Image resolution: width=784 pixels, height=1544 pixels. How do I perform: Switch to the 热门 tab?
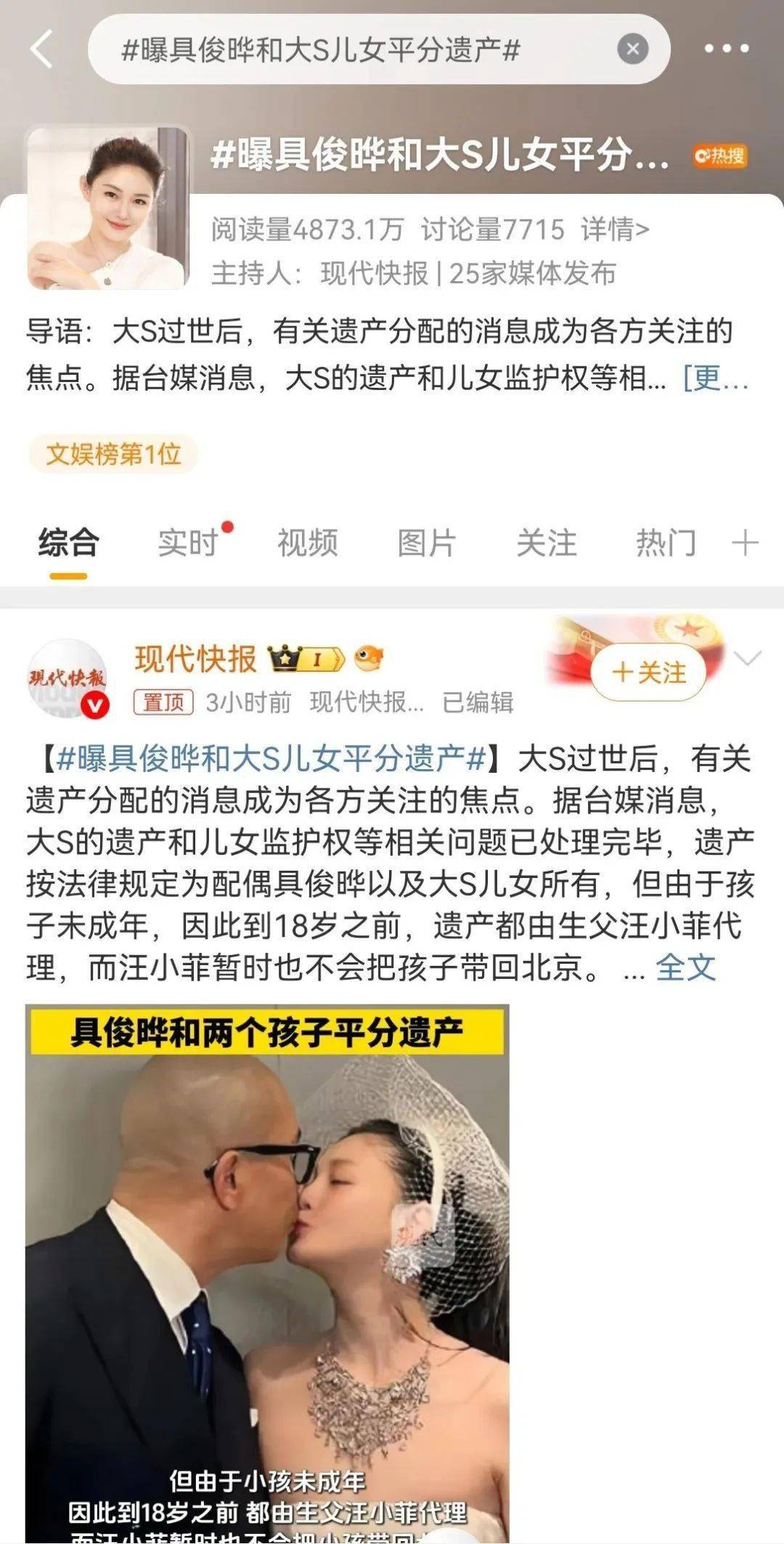click(665, 543)
